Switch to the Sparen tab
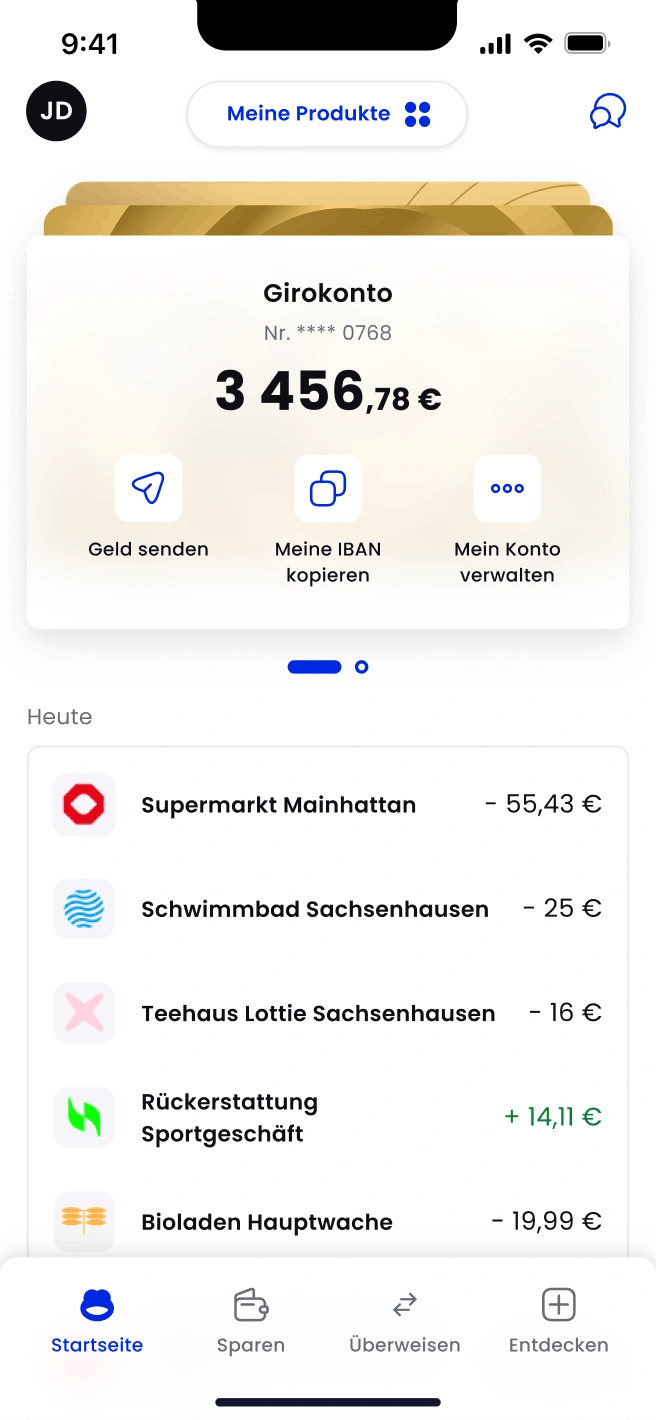Viewport: 656px width, 1420px height. (x=251, y=1322)
